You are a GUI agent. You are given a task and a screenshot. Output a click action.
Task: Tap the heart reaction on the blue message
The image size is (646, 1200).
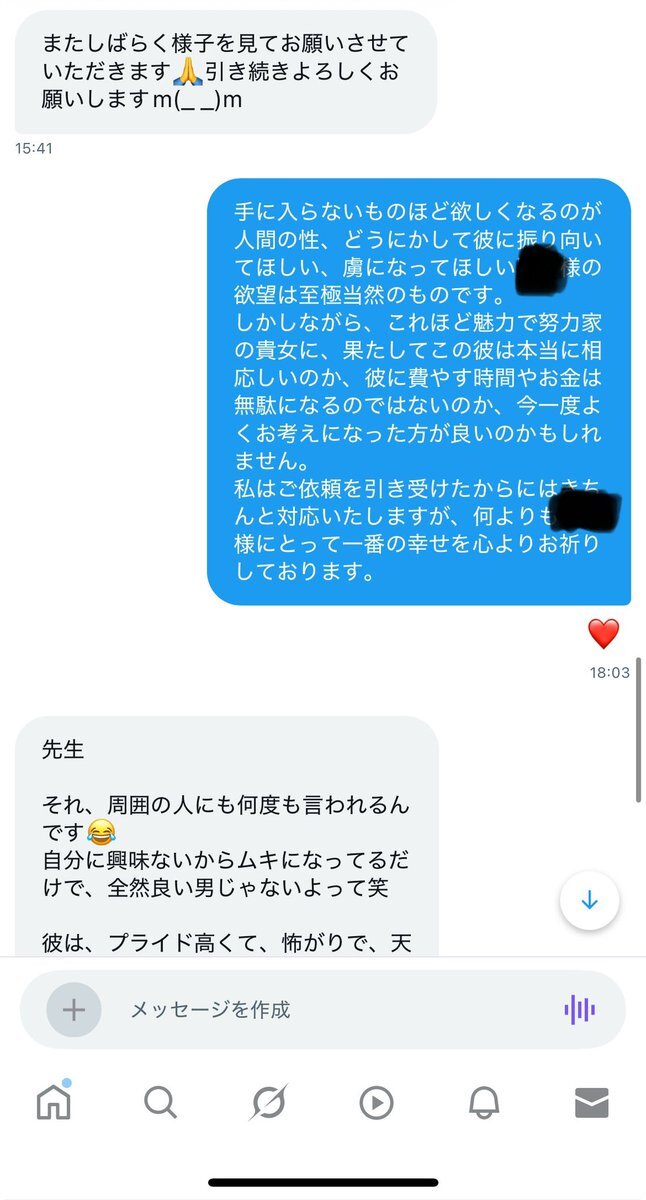click(603, 633)
